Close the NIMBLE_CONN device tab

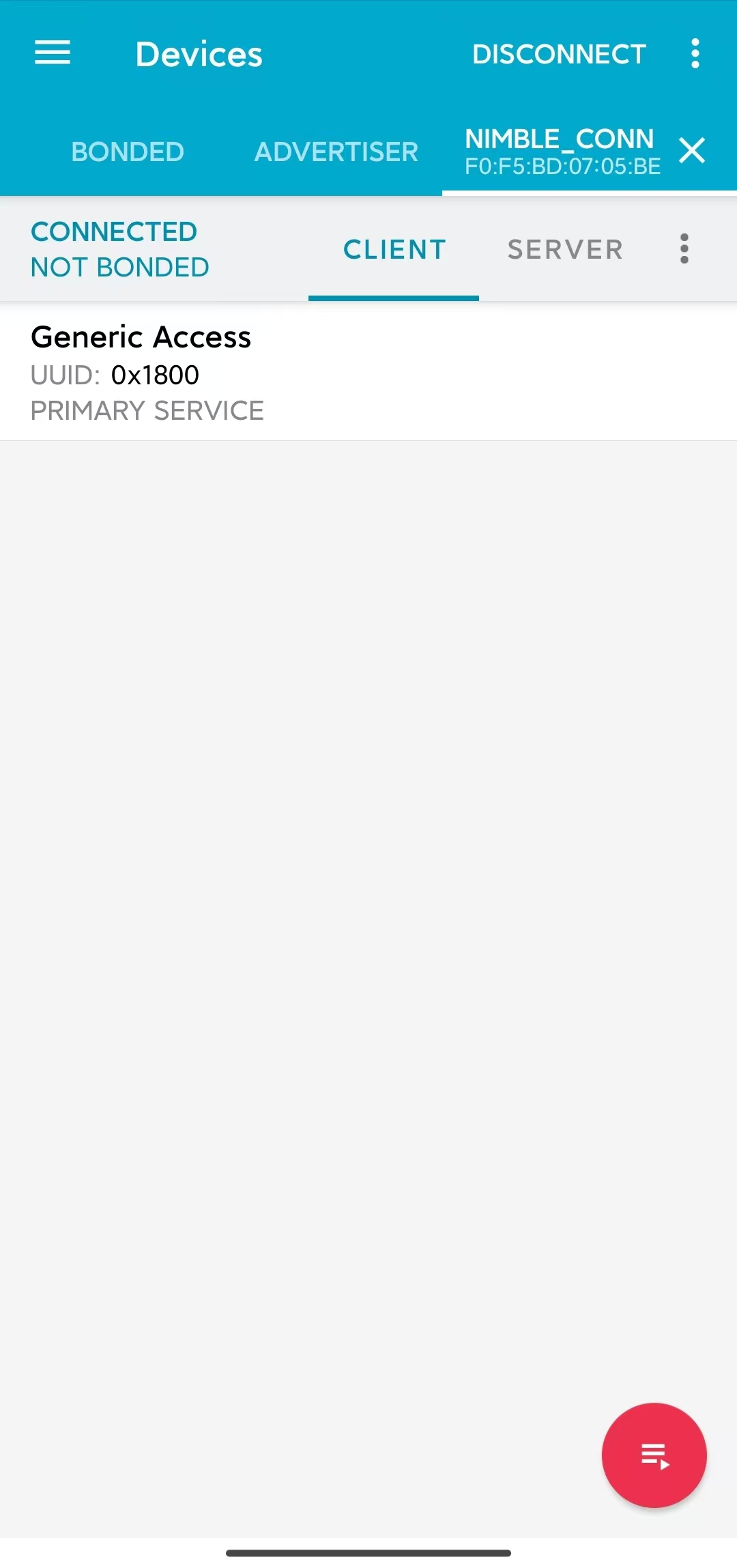[x=692, y=151]
